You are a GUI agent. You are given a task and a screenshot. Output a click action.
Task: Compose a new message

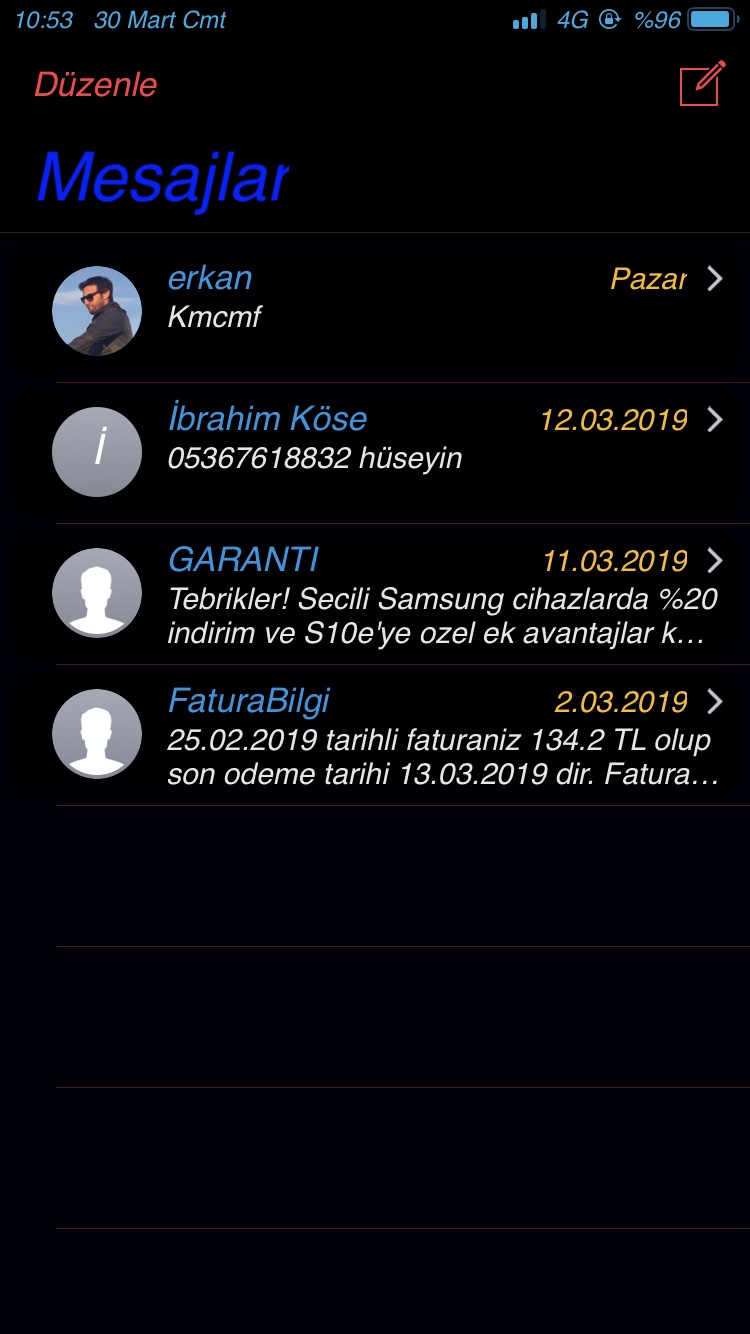point(701,84)
